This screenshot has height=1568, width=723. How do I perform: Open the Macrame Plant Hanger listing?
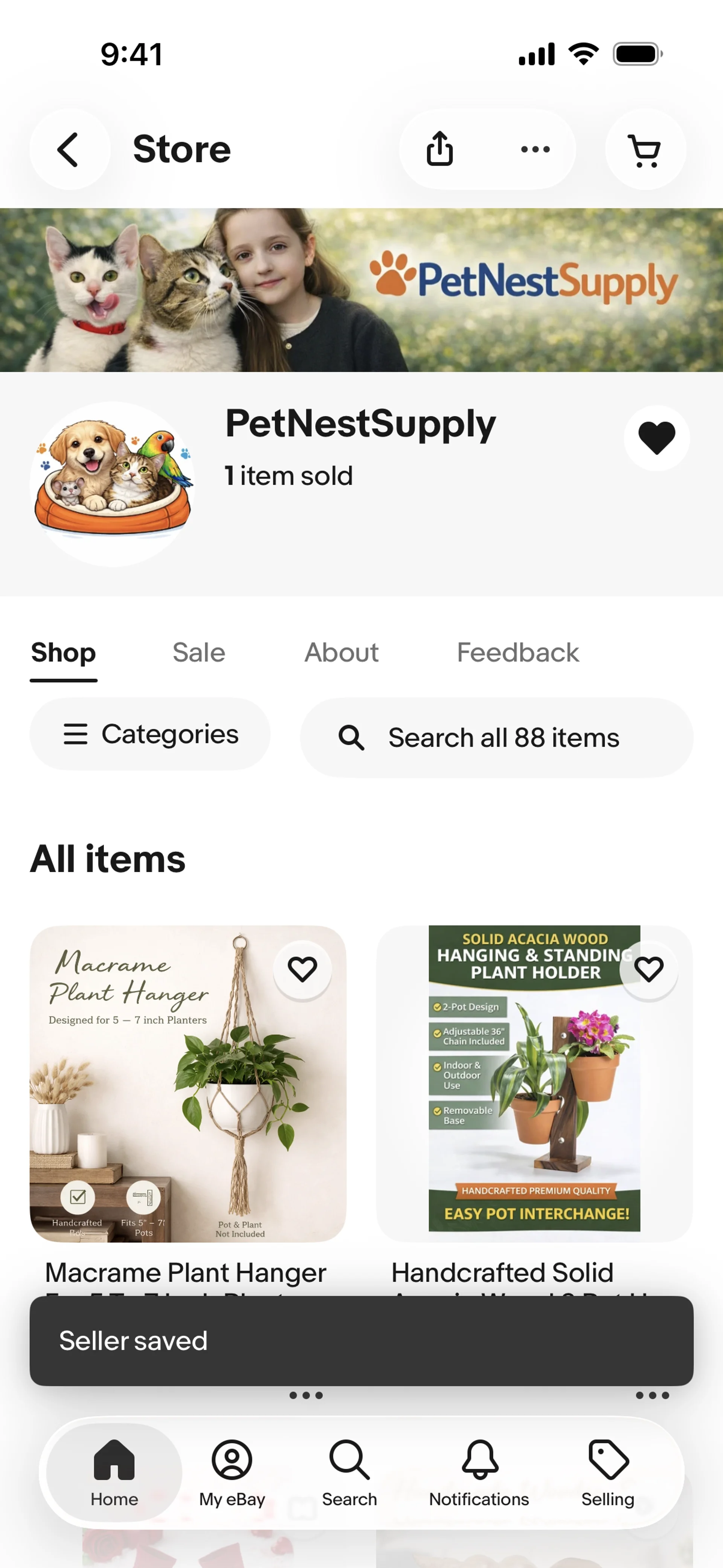tap(188, 1084)
